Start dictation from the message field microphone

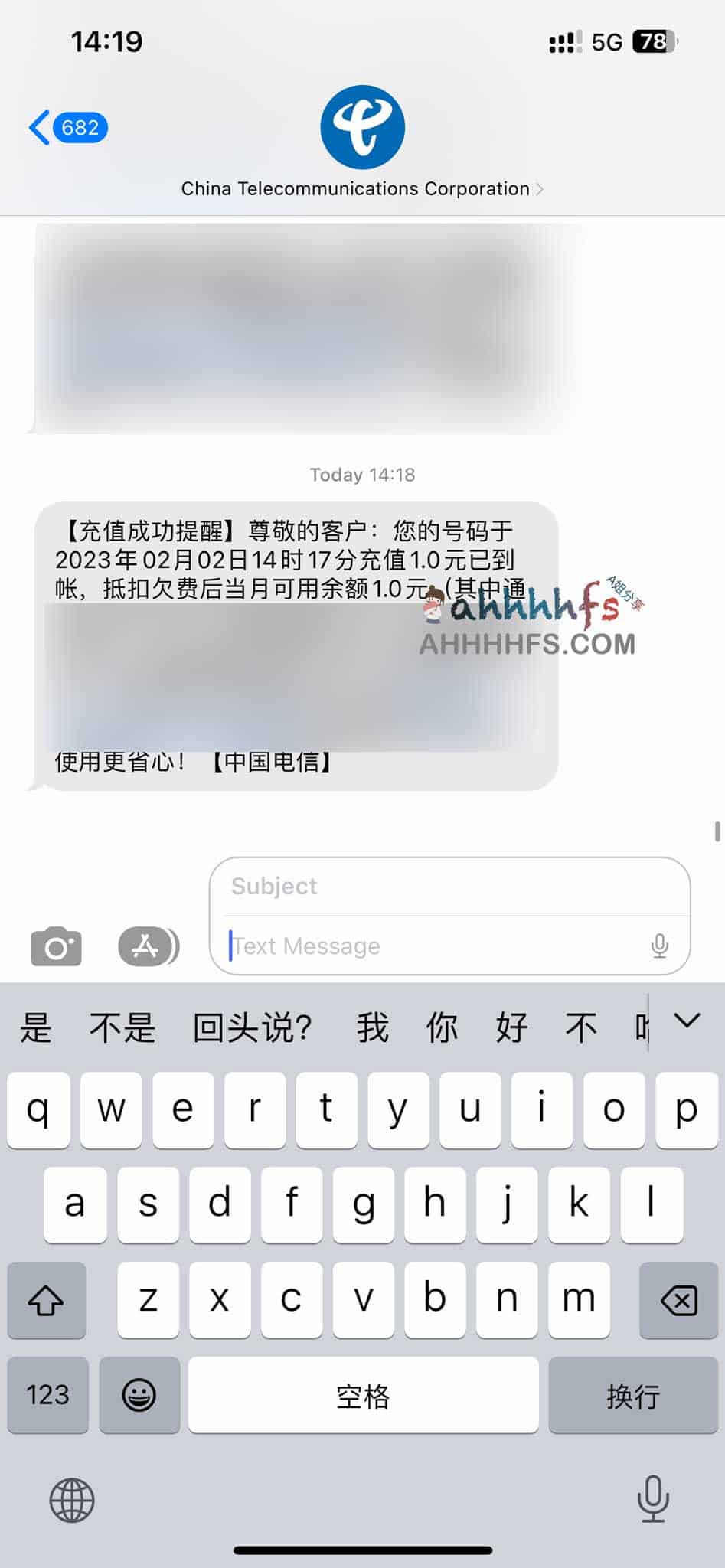coord(659,946)
